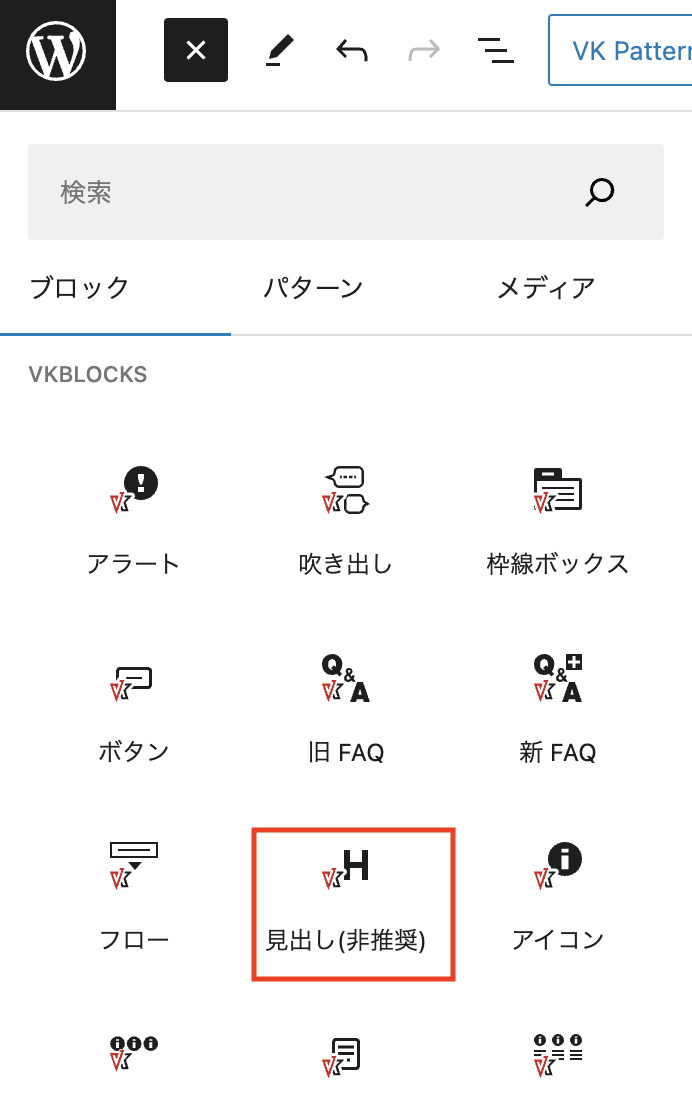Add the 枠線ボックス block
Screen dimensions: 692x1112
point(558,520)
